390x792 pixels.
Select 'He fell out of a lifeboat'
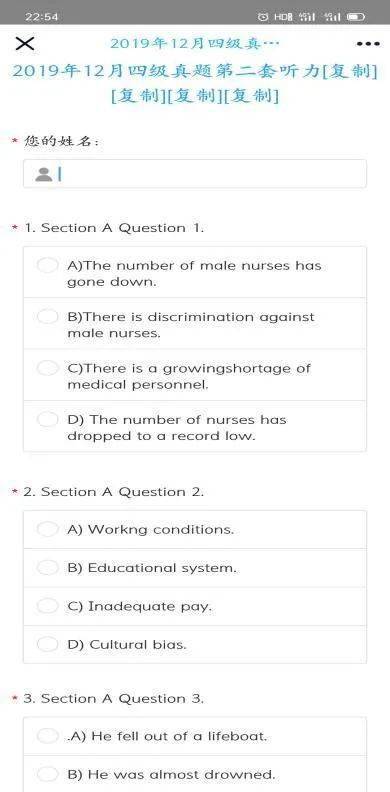[195, 736]
